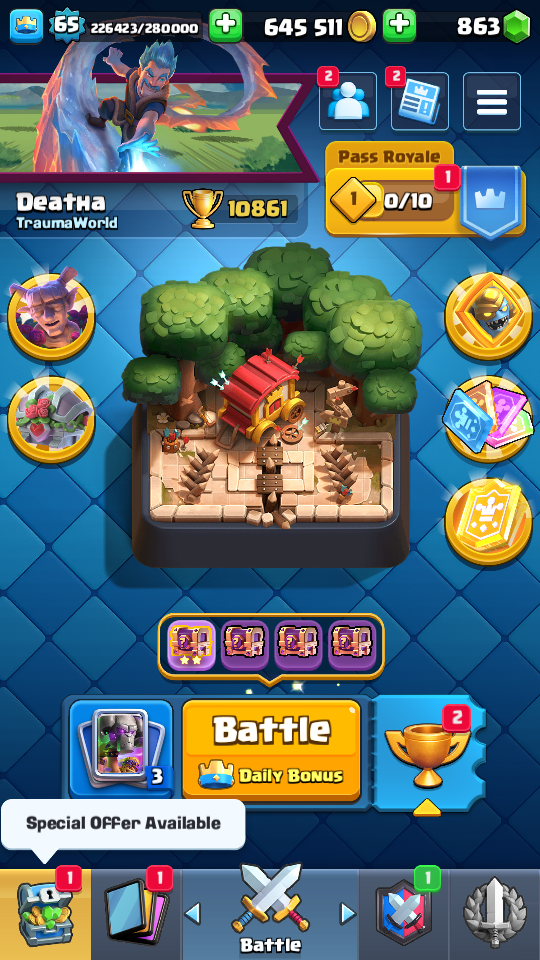Open the battle deck selector showing 3
Image resolution: width=540 pixels, height=960 pixels.
(x=121, y=749)
